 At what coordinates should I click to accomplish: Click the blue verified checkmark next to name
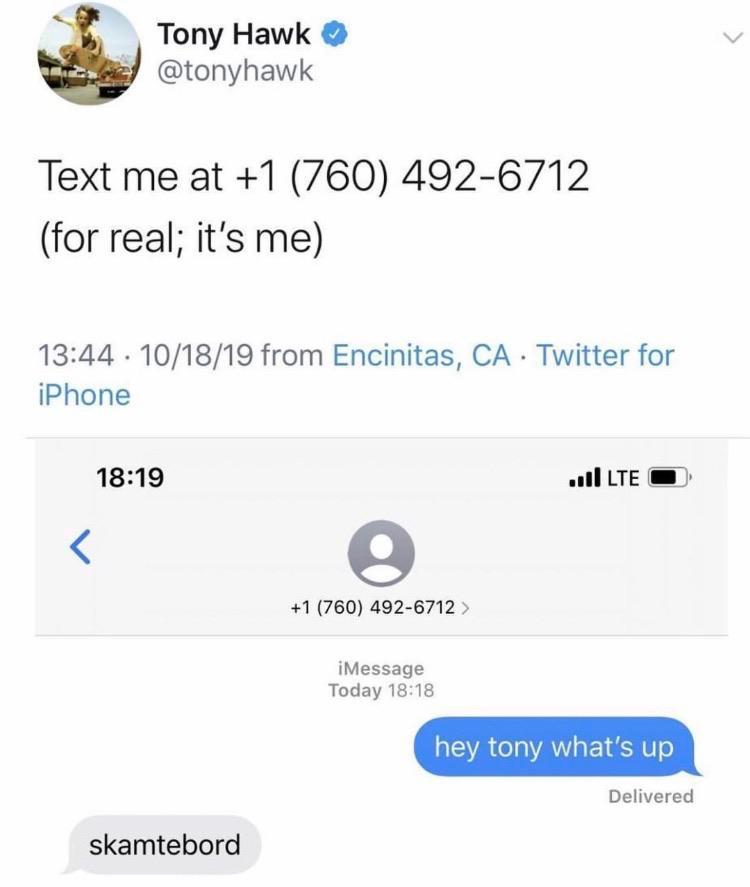point(332,33)
